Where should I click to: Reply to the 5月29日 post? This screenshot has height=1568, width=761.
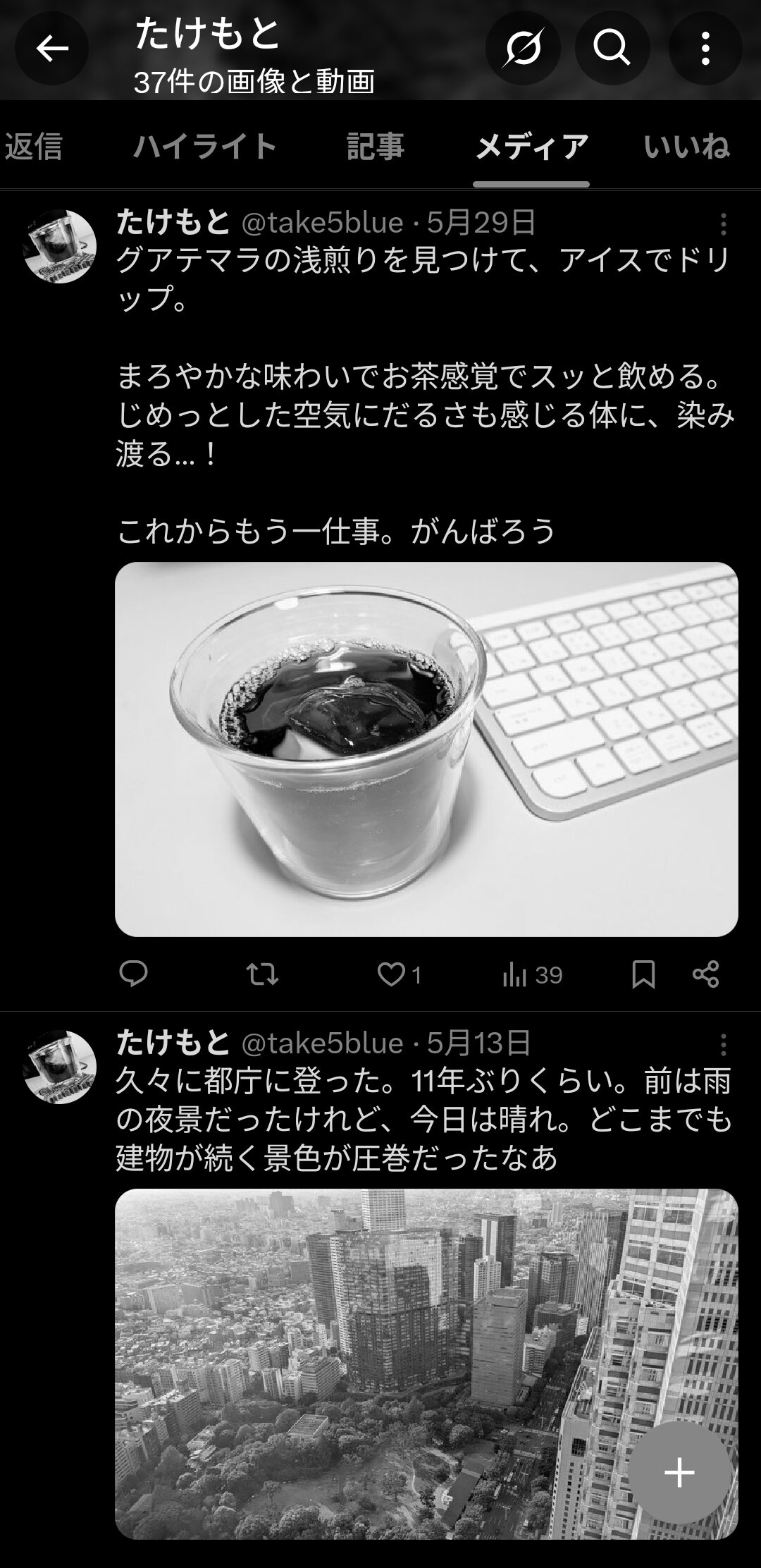click(133, 974)
